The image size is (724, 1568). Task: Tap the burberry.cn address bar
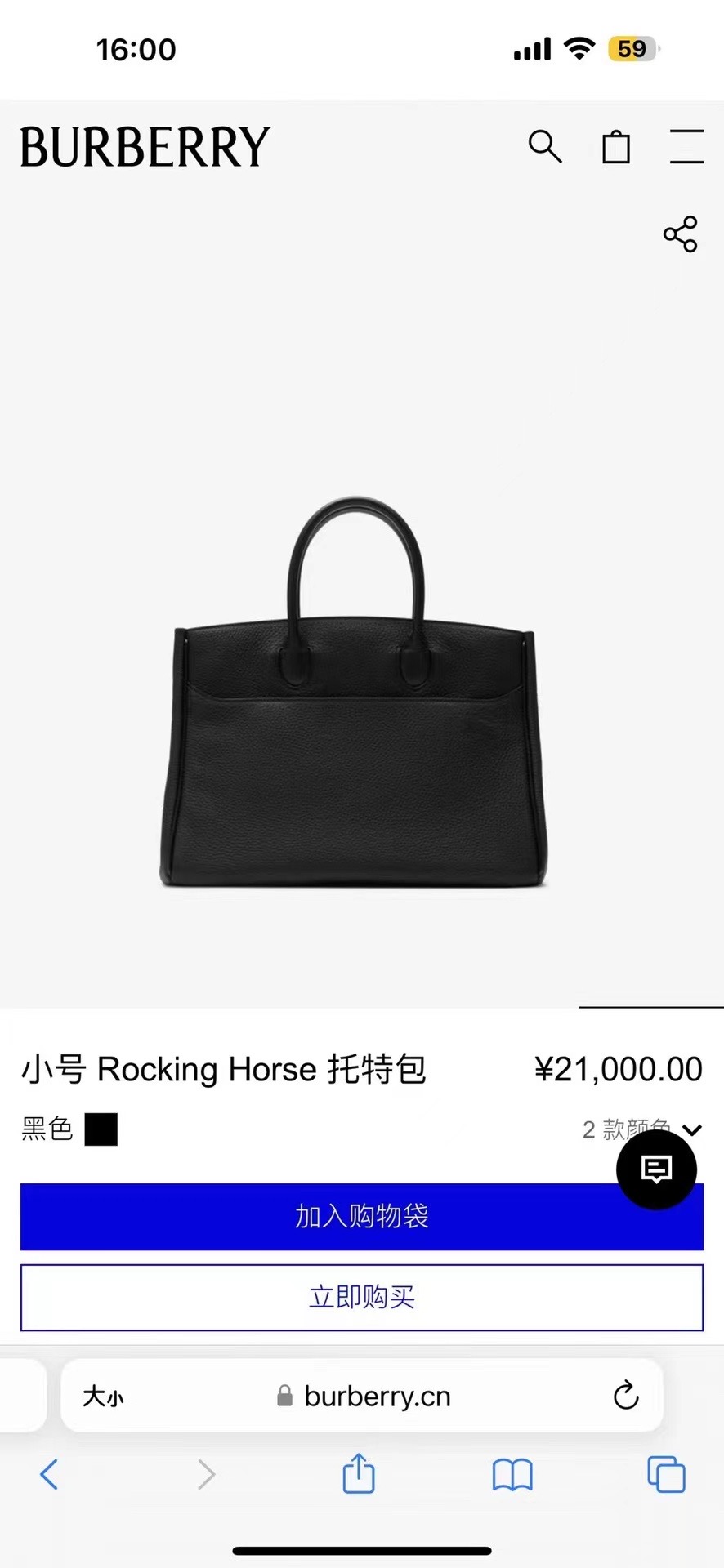[x=376, y=1396]
